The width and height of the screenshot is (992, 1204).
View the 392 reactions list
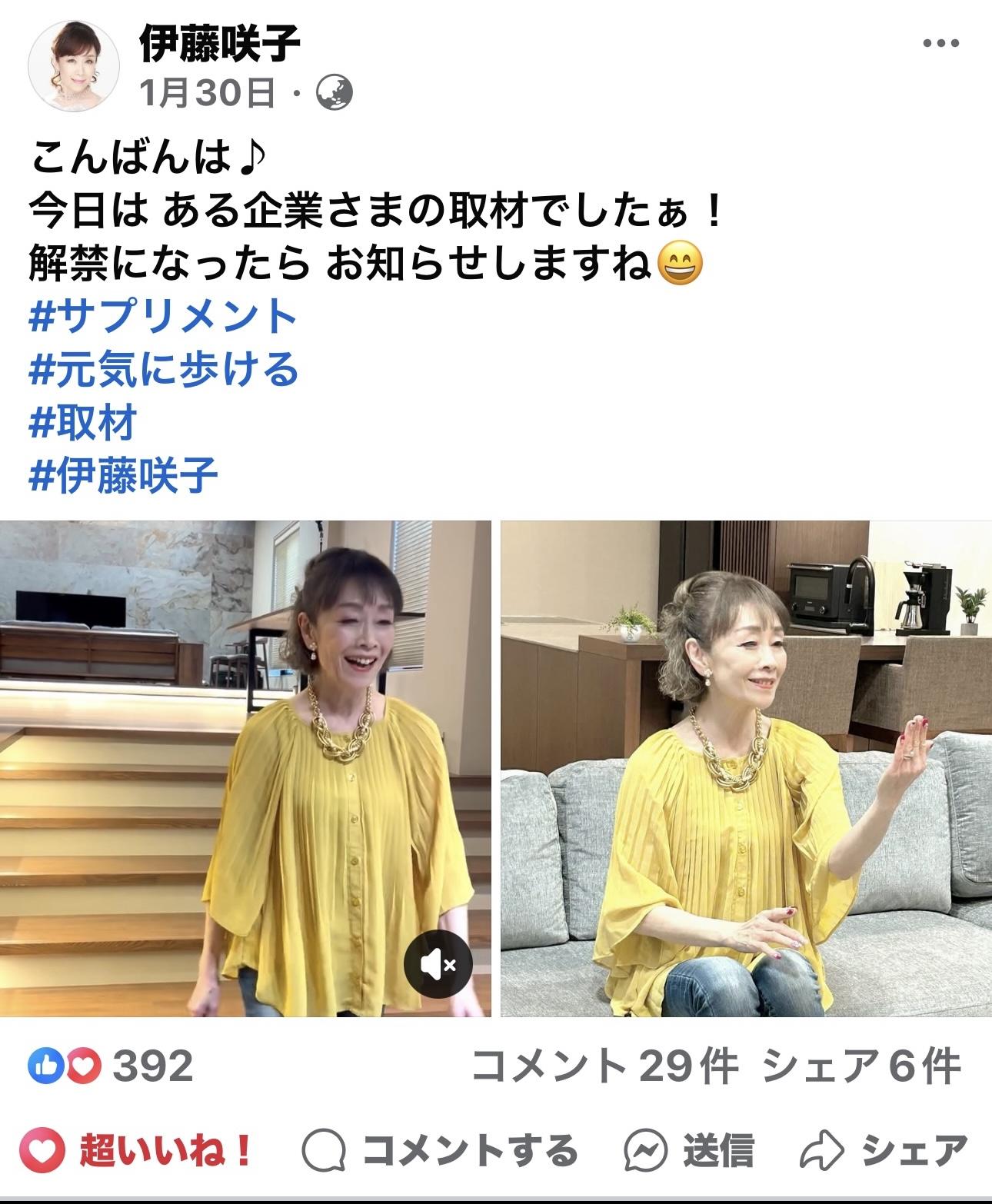click(112, 1066)
